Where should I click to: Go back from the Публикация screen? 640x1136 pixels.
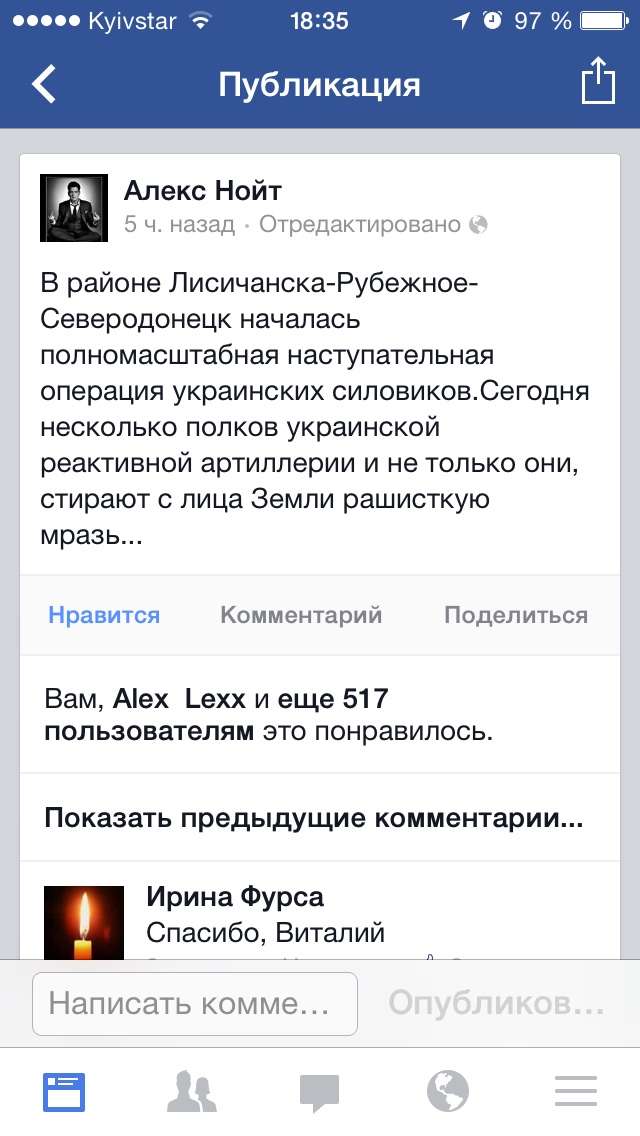(x=44, y=85)
